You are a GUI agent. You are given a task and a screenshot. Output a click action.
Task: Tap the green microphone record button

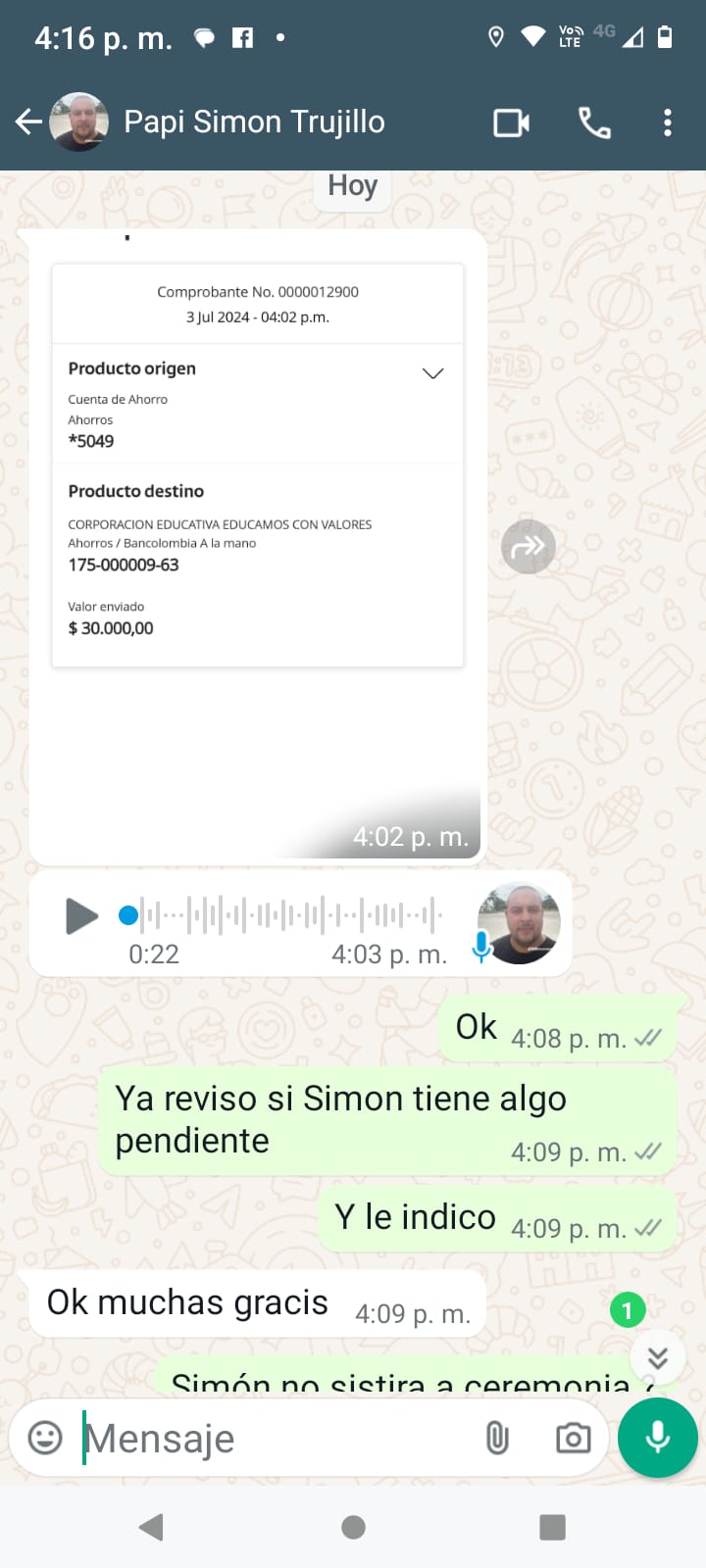coord(658,1438)
